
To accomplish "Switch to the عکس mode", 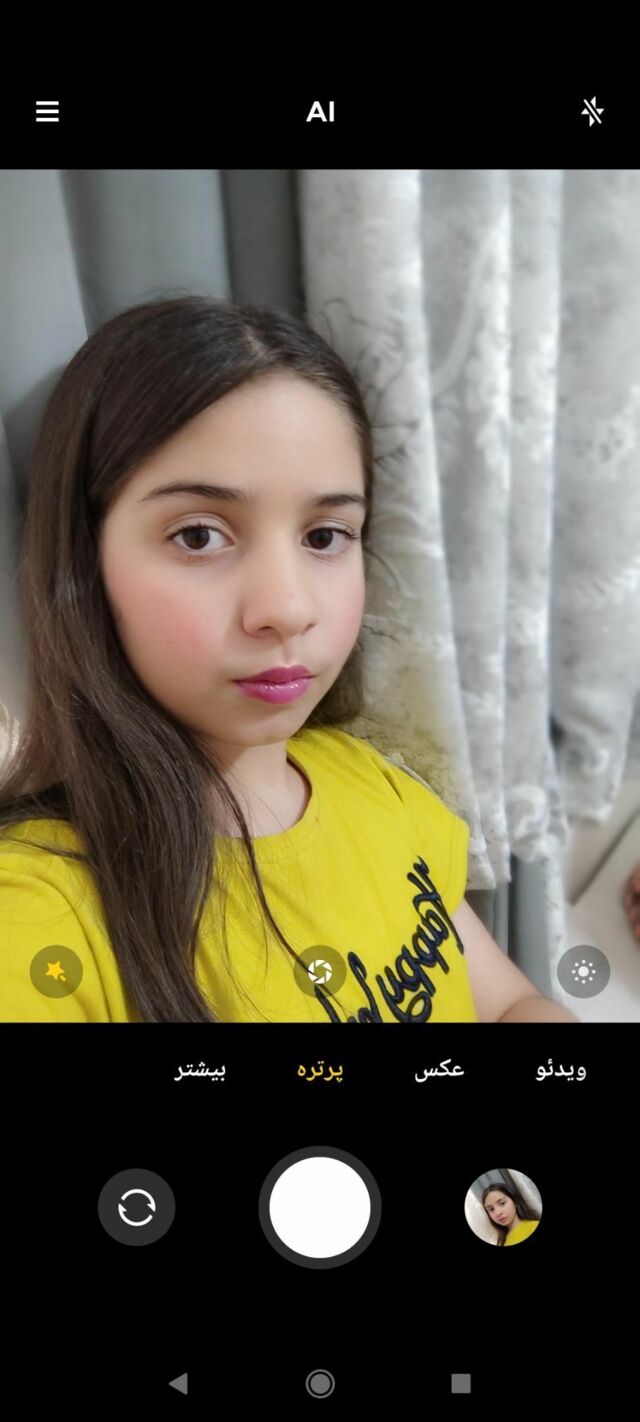I will coord(439,1069).
